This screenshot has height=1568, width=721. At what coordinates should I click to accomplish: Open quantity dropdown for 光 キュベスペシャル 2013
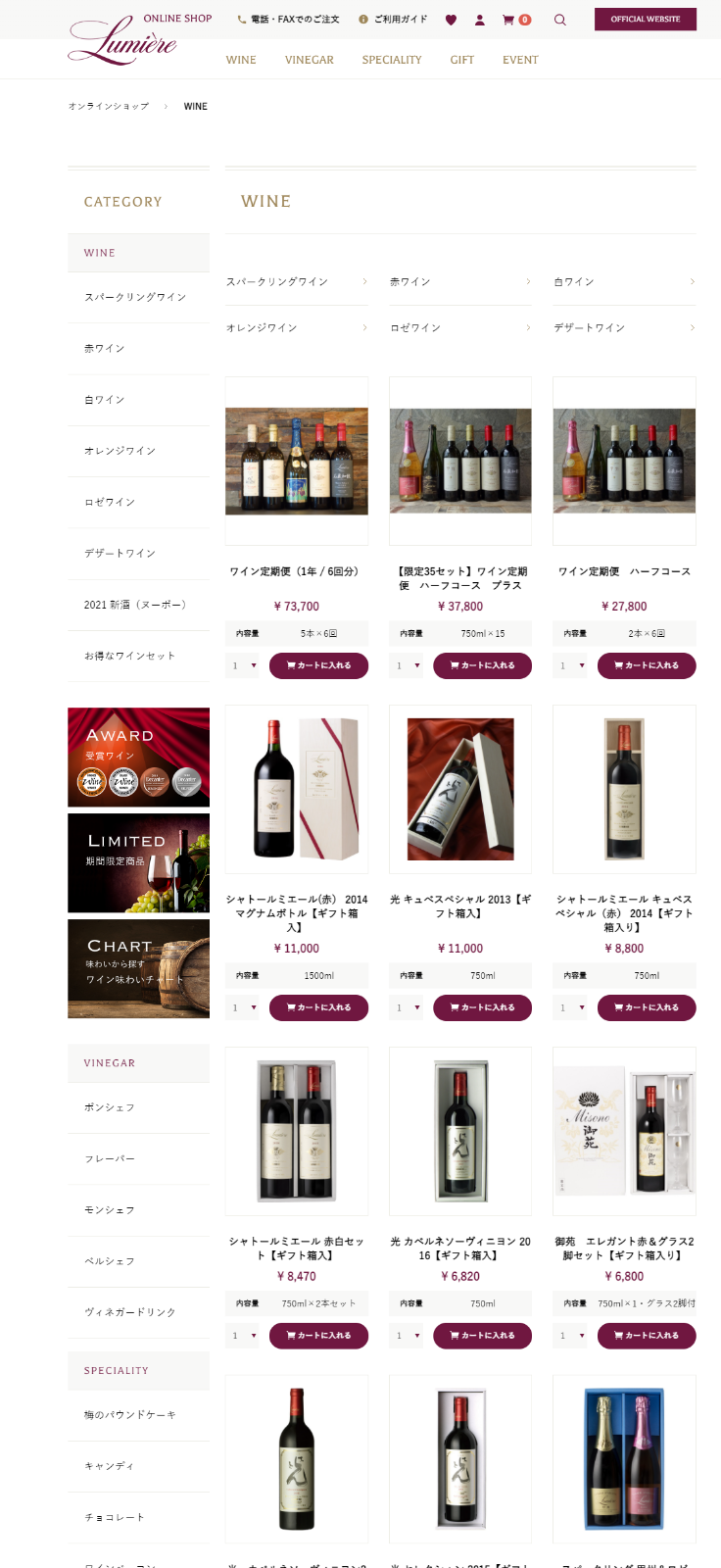pyautogui.click(x=408, y=1007)
